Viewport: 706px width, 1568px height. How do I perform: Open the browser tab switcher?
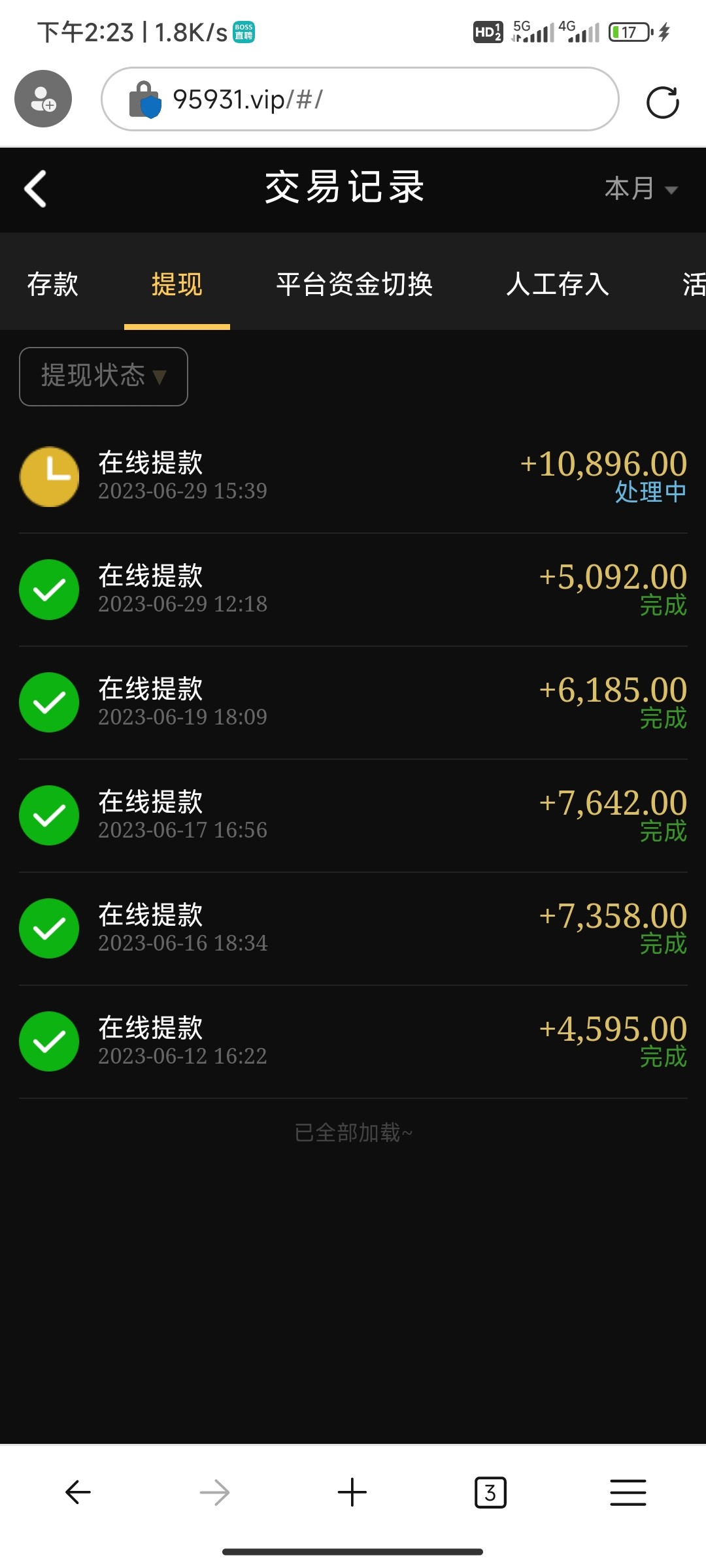coord(490,1492)
